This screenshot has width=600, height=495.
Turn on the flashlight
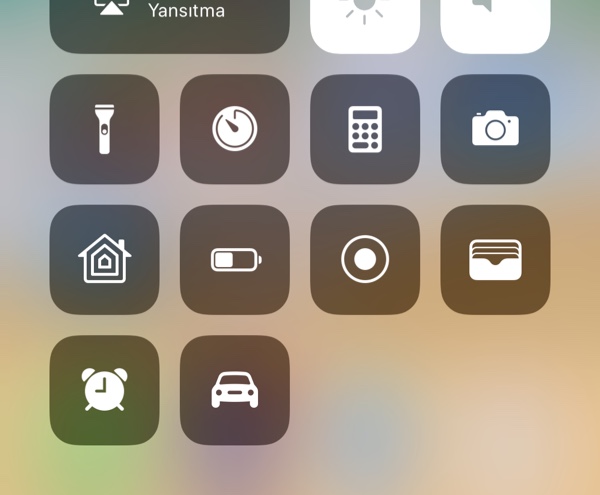tap(104, 129)
